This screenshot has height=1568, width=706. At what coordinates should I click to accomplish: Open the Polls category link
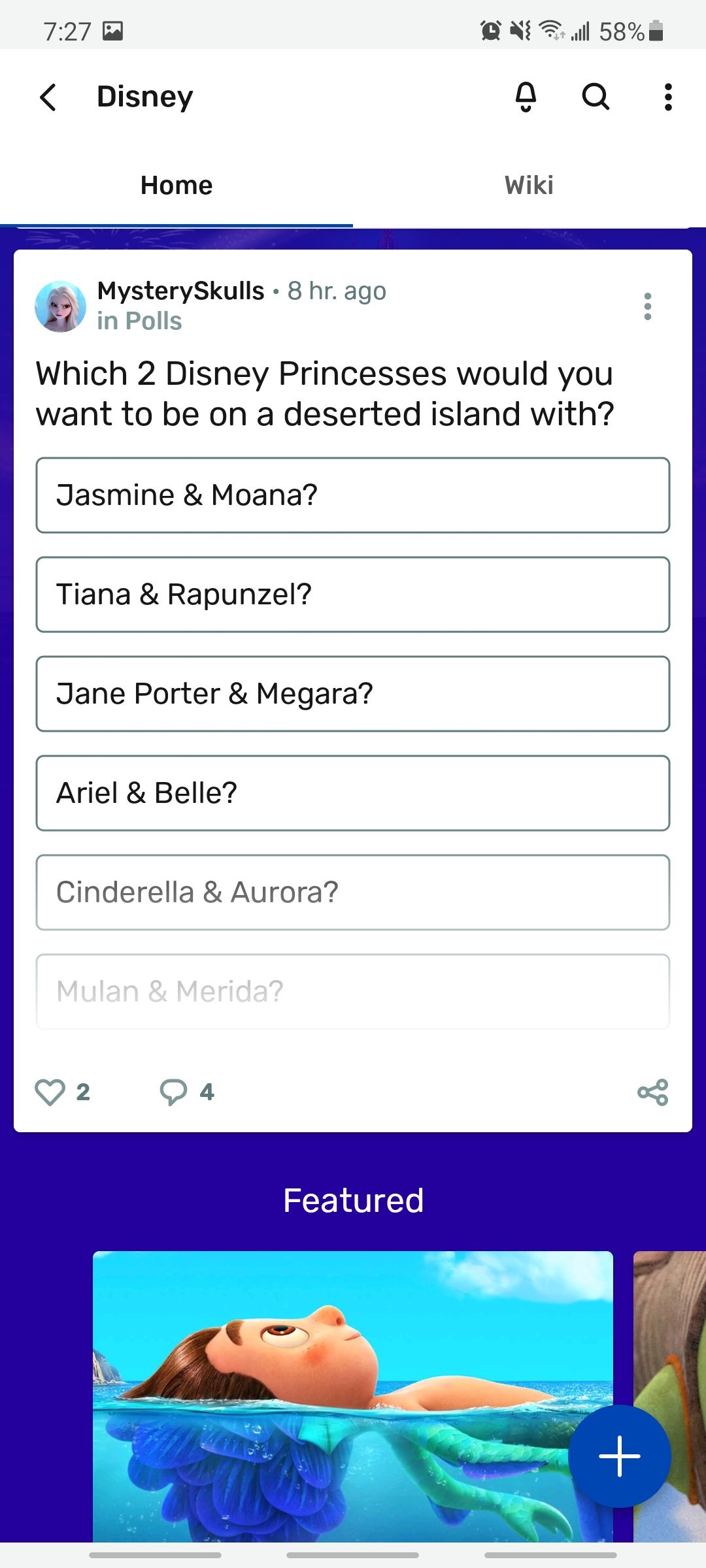tap(139, 320)
